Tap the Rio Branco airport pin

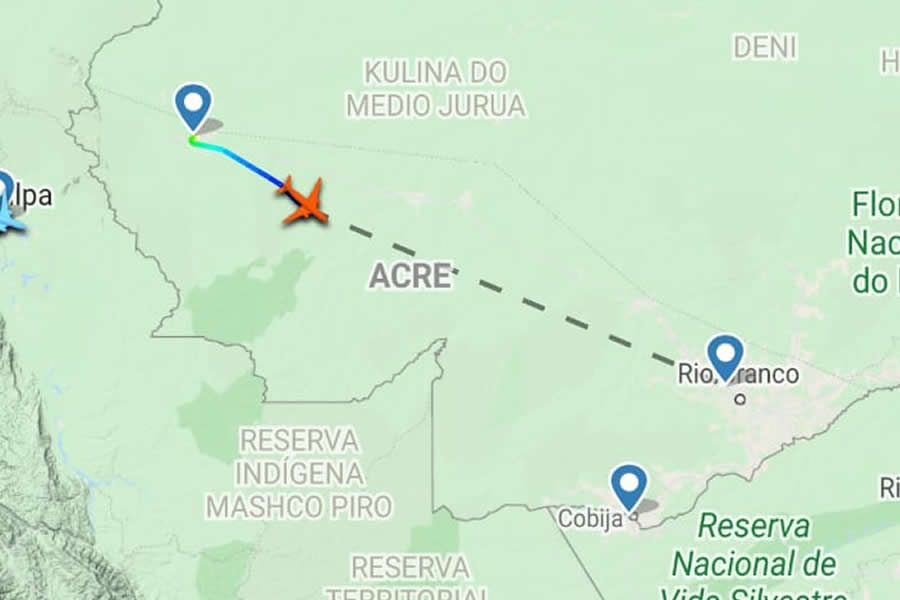pyautogui.click(x=725, y=354)
